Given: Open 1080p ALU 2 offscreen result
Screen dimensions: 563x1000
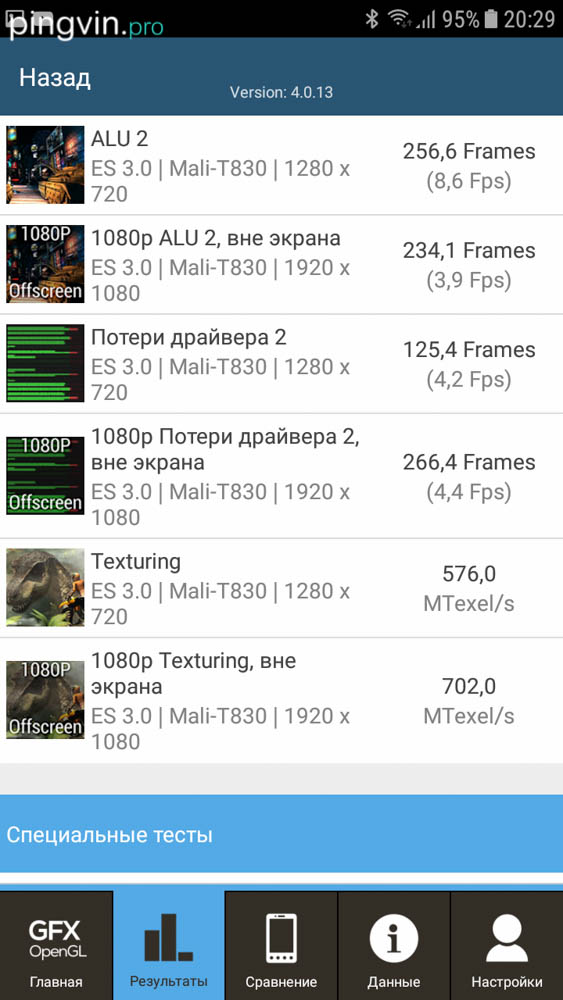Looking at the screenshot, I should click(281, 265).
